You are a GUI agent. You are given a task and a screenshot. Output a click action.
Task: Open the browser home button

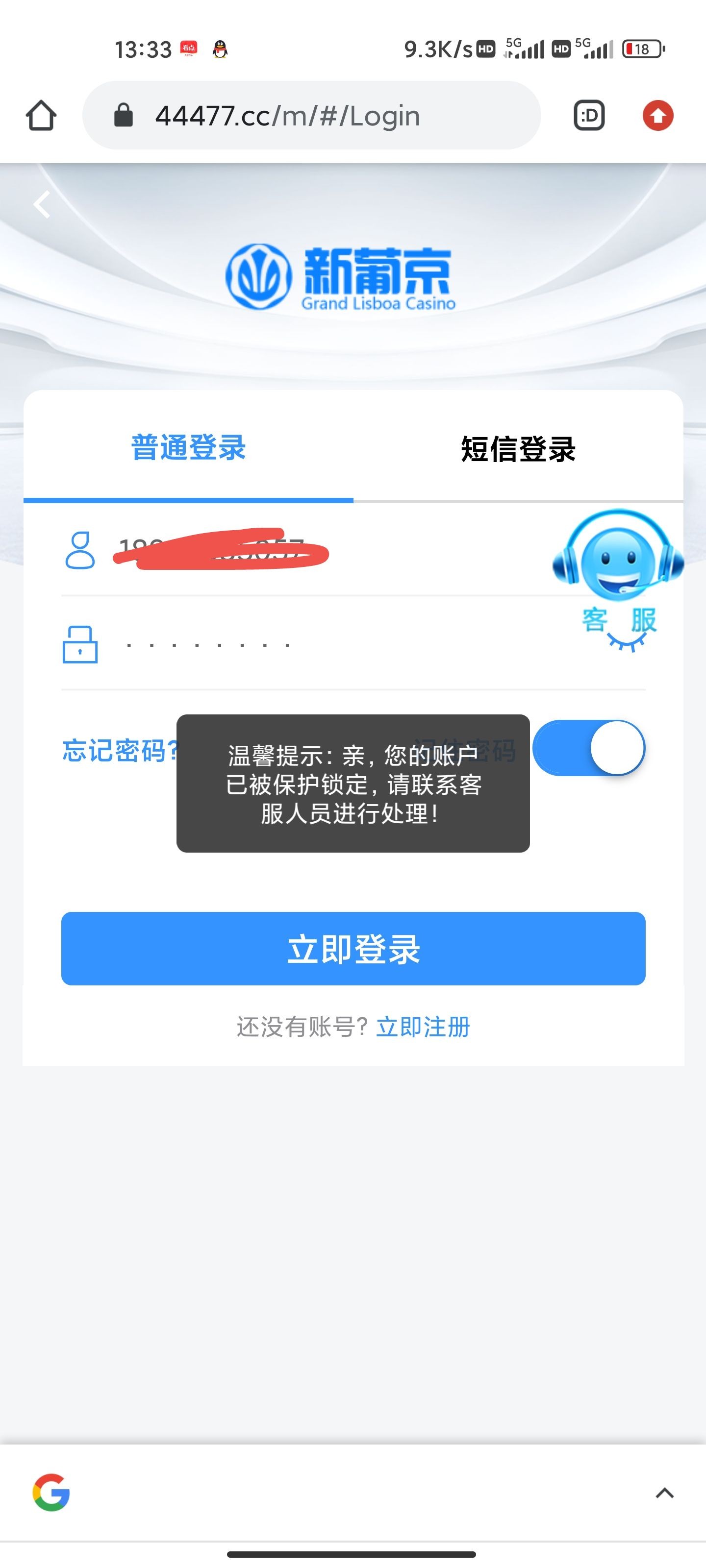(x=41, y=116)
